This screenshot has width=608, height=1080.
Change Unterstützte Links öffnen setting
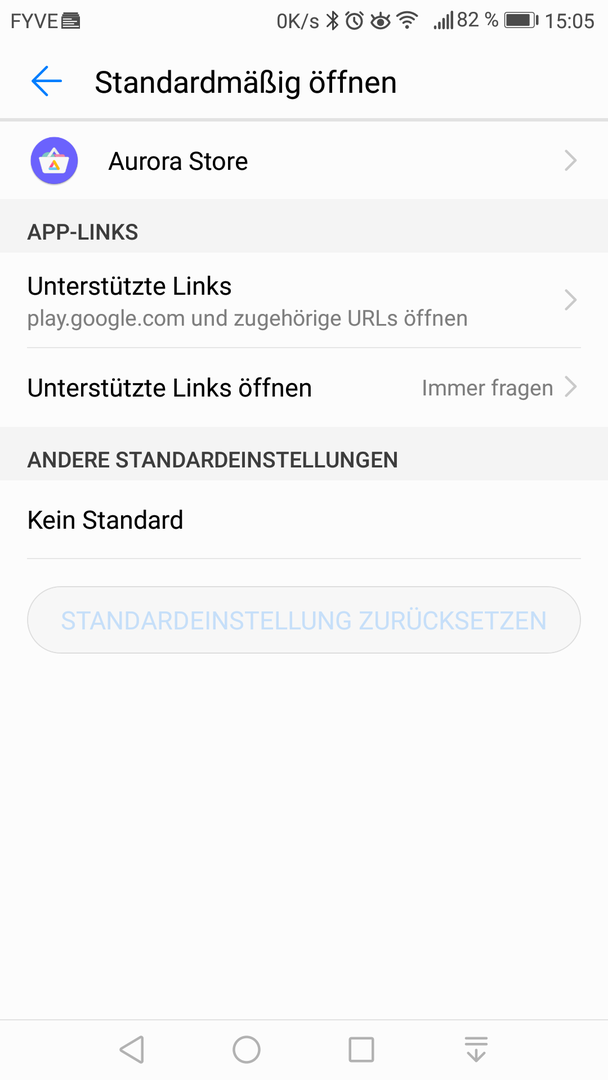coord(304,388)
